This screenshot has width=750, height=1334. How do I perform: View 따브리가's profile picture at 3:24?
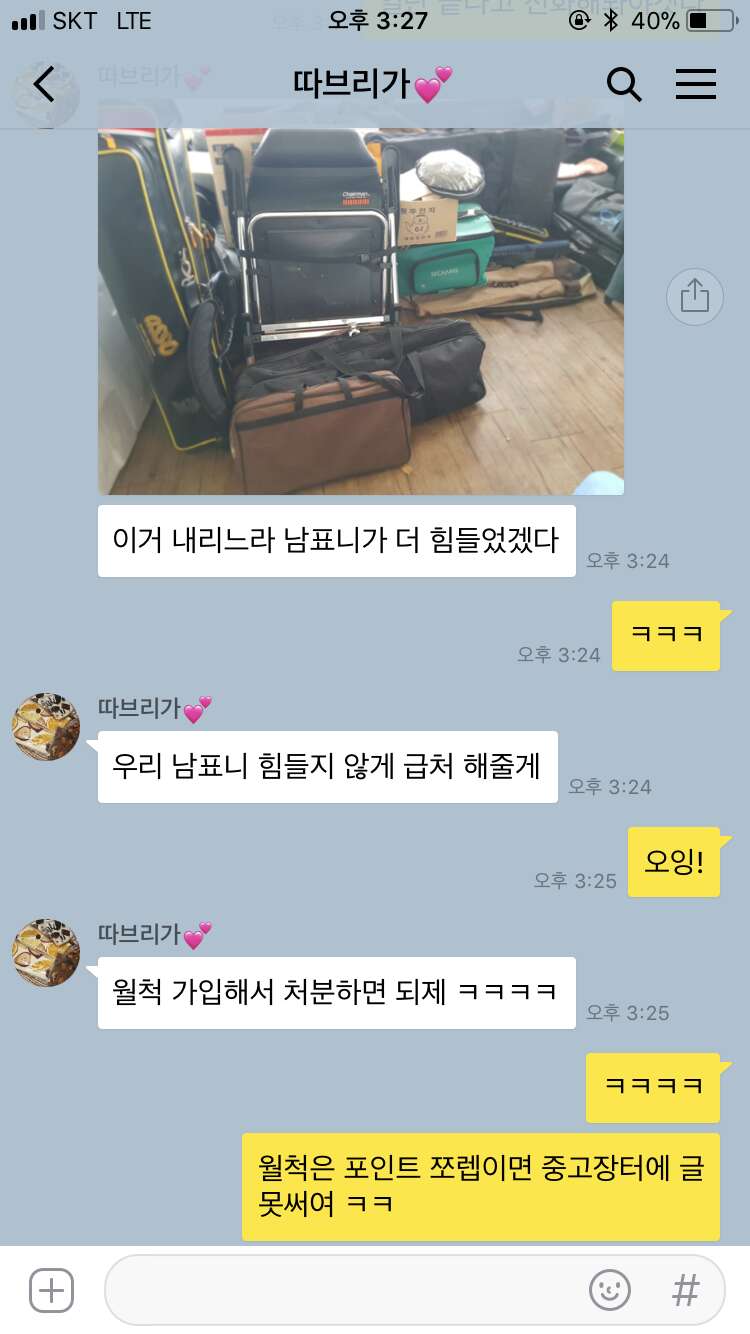point(46,726)
